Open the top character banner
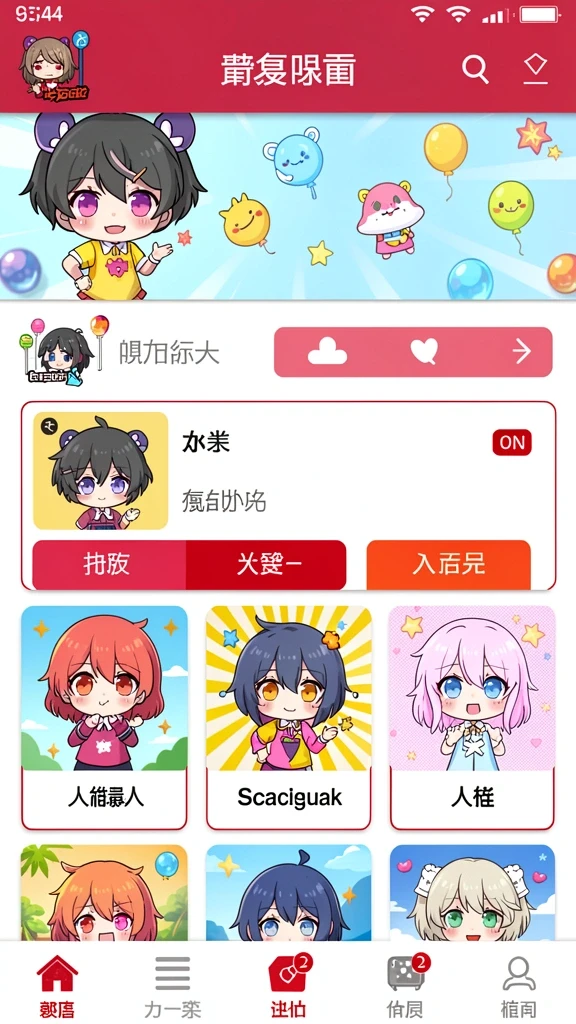576x1024 pixels. point(288,206)
